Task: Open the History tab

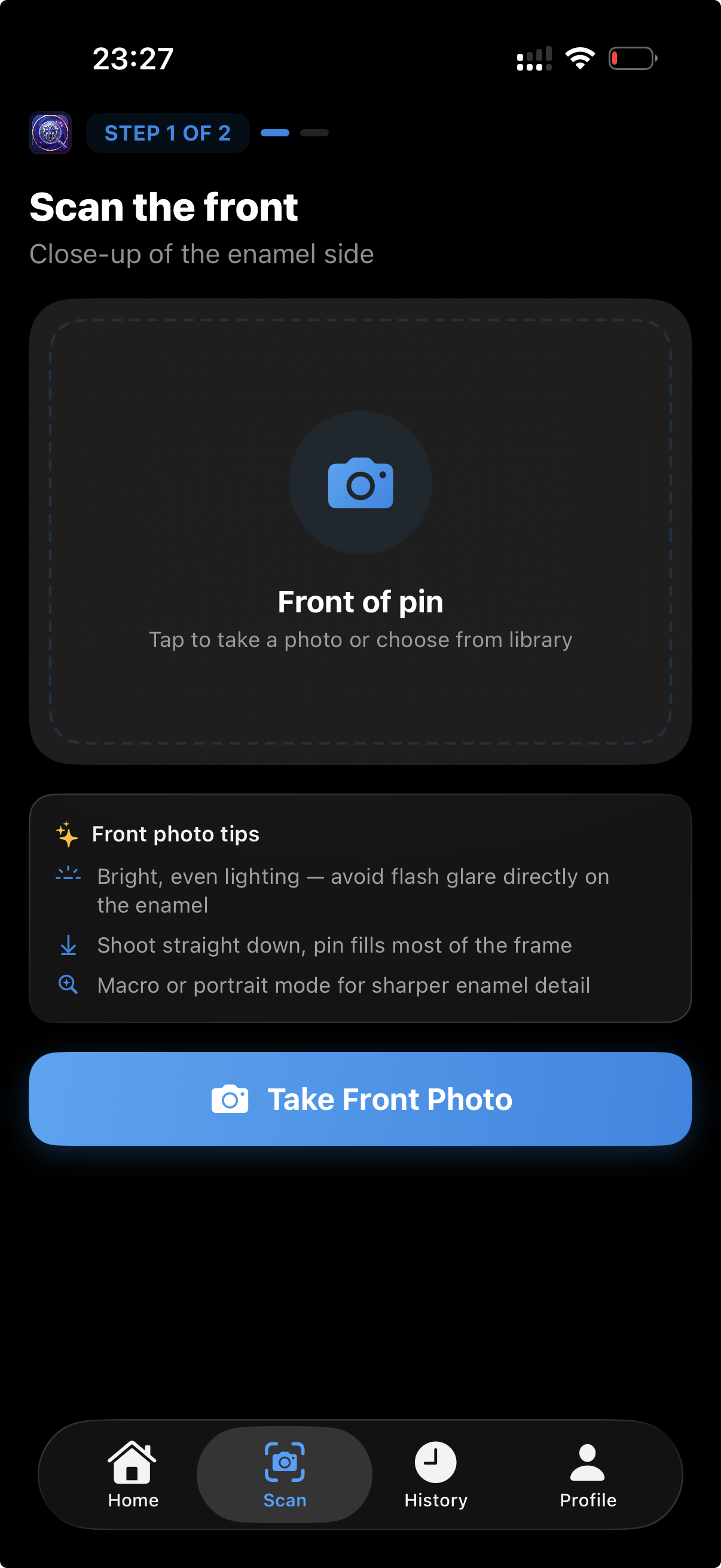Action: click(436, 1474)
